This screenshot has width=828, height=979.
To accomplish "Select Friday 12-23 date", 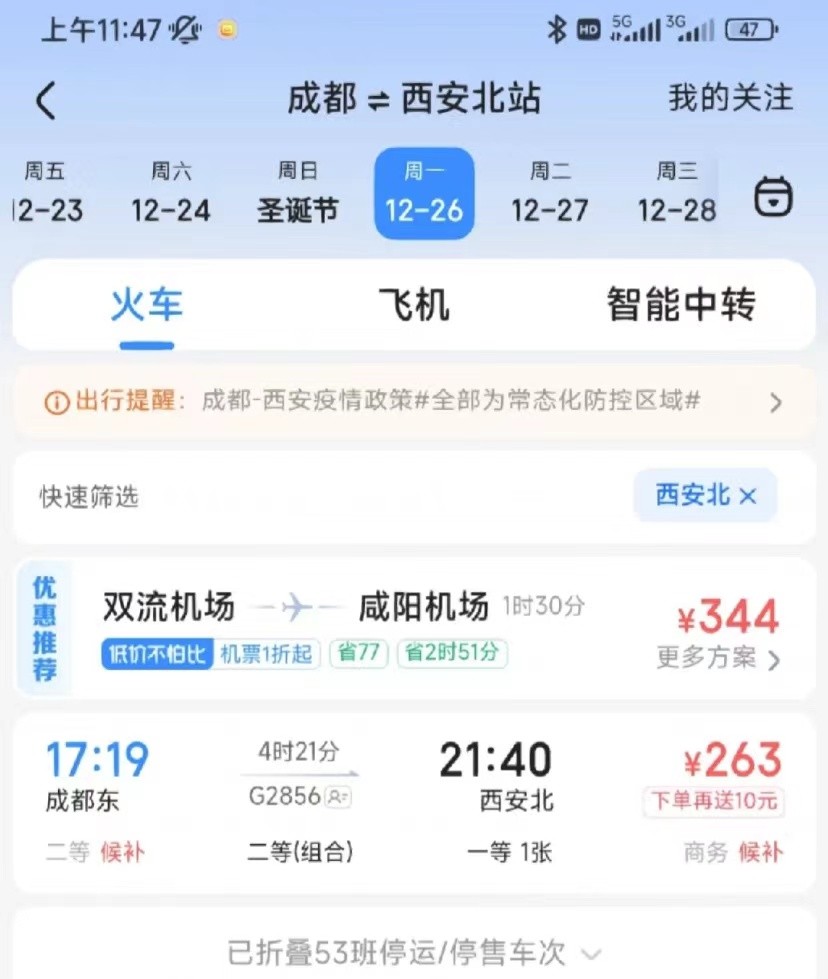I will (x=46, y=193).
